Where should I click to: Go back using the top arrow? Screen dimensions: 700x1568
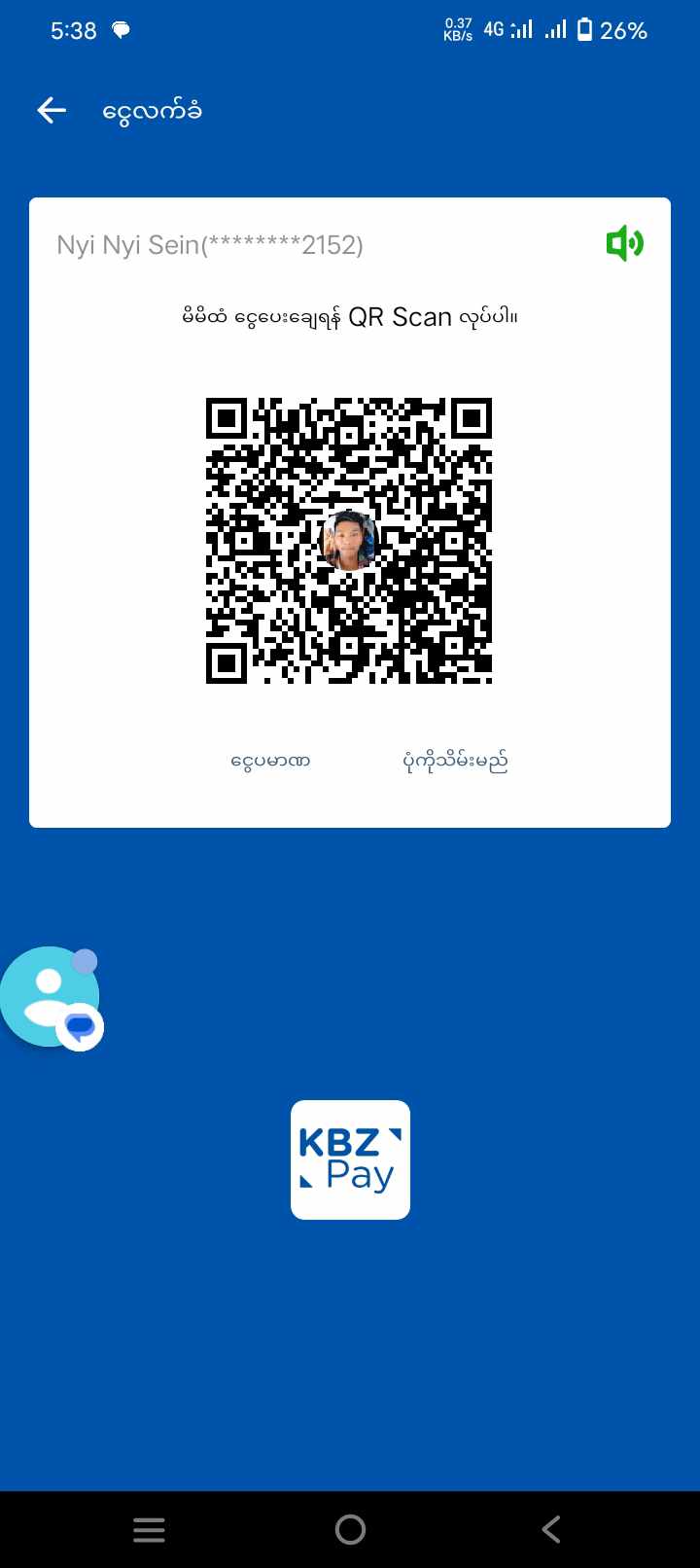coord(52,111)
